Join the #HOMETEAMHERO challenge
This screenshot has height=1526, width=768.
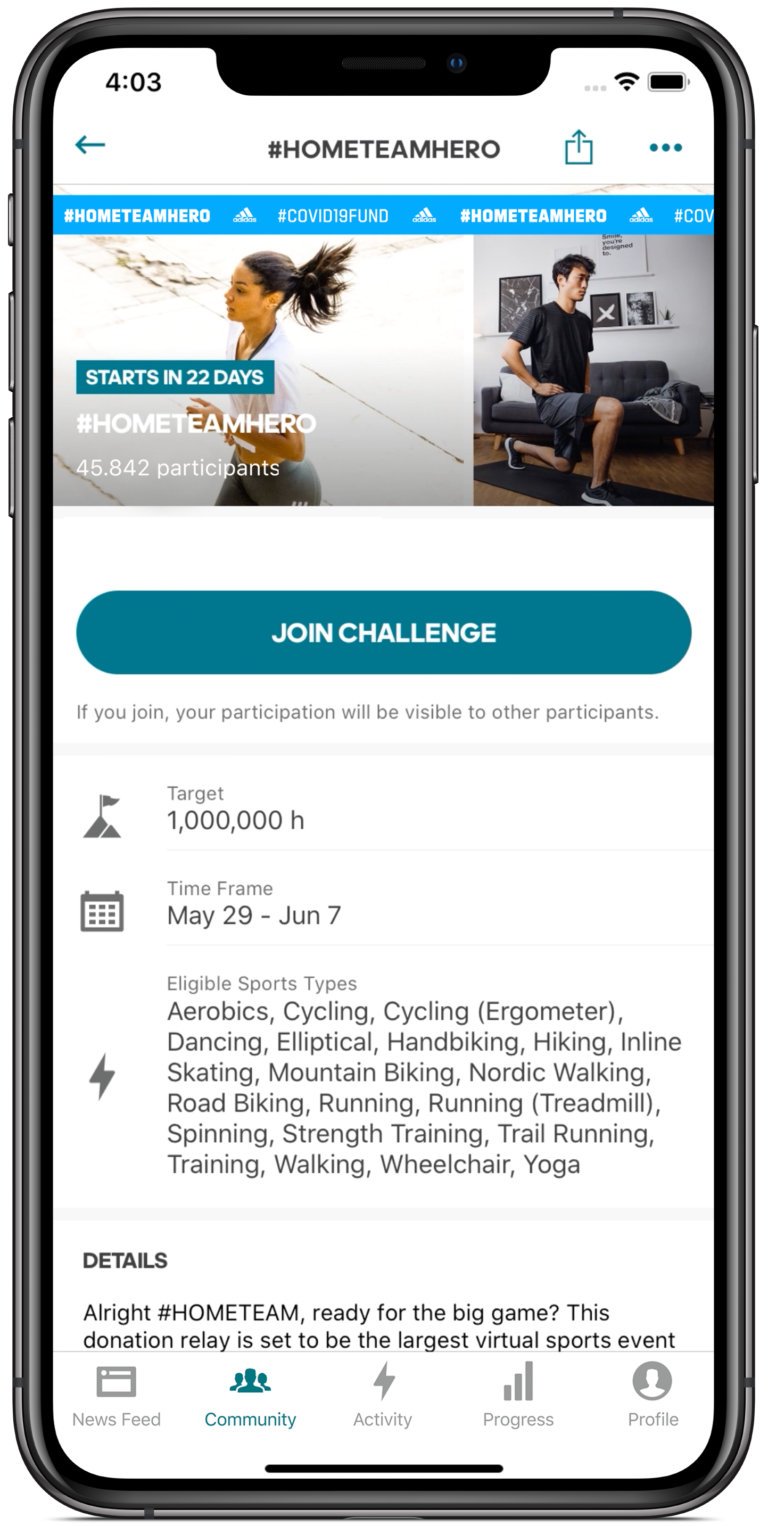(x=383, y=632)
